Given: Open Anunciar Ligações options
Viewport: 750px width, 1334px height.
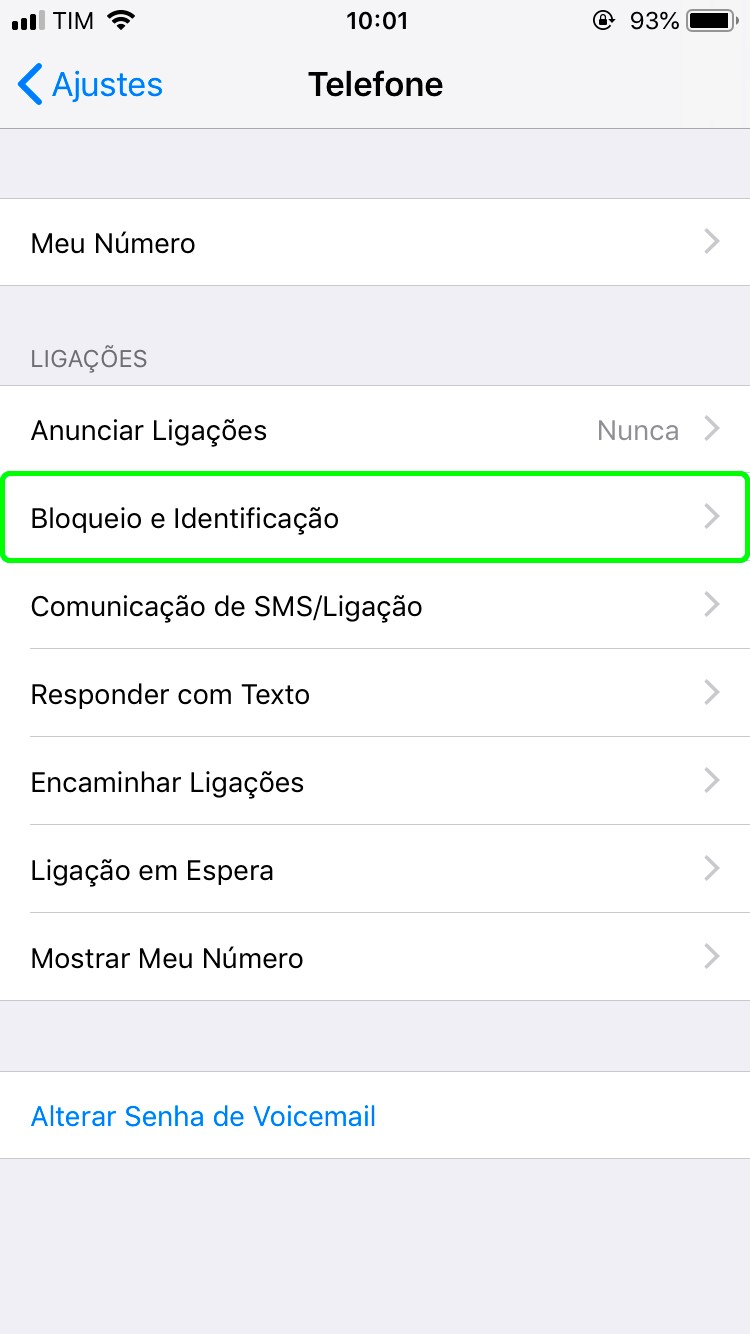Looking at the screenshot, I should tap(375, 431).
